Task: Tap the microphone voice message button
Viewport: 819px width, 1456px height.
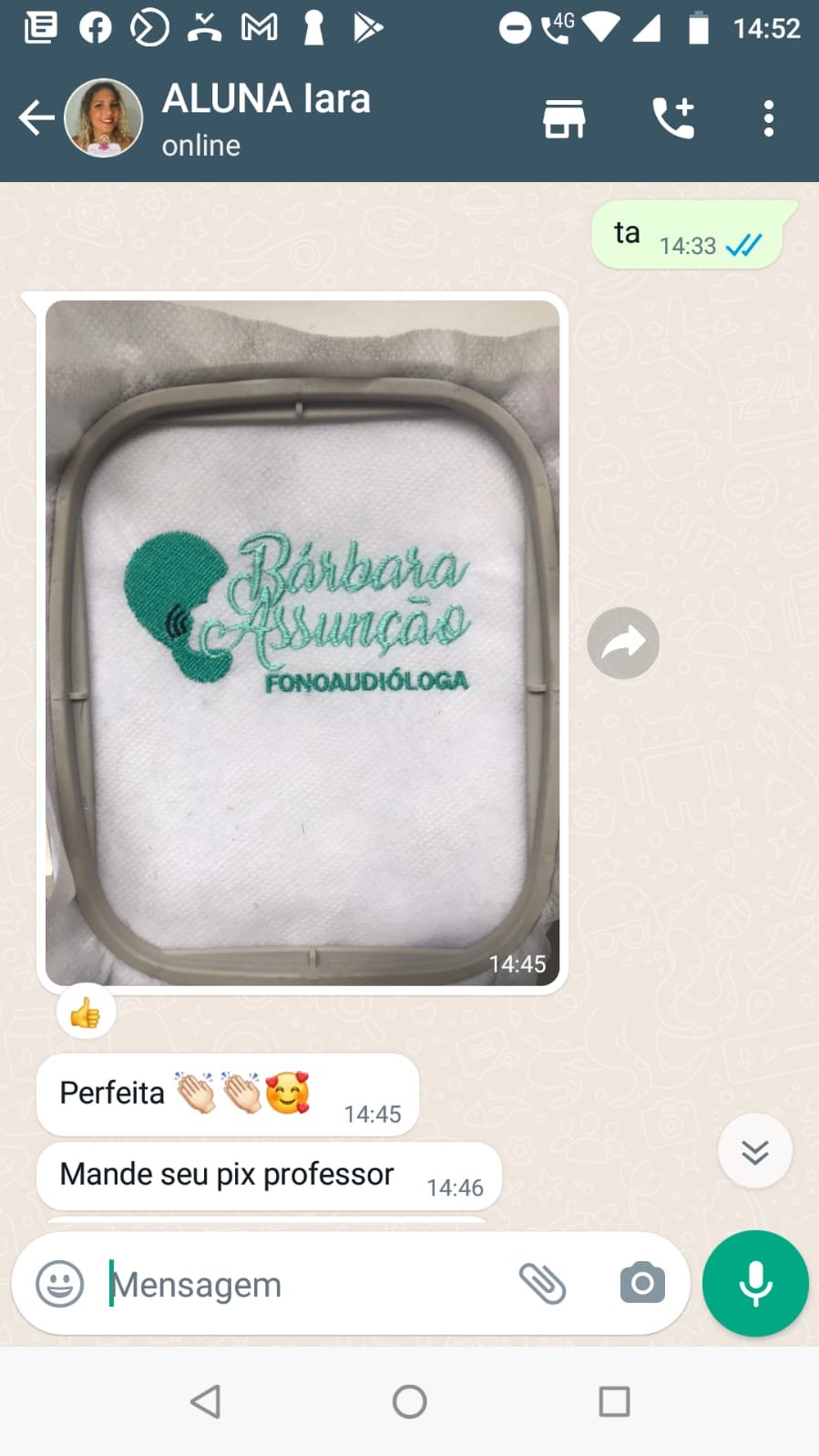Action: (755, 1284)
